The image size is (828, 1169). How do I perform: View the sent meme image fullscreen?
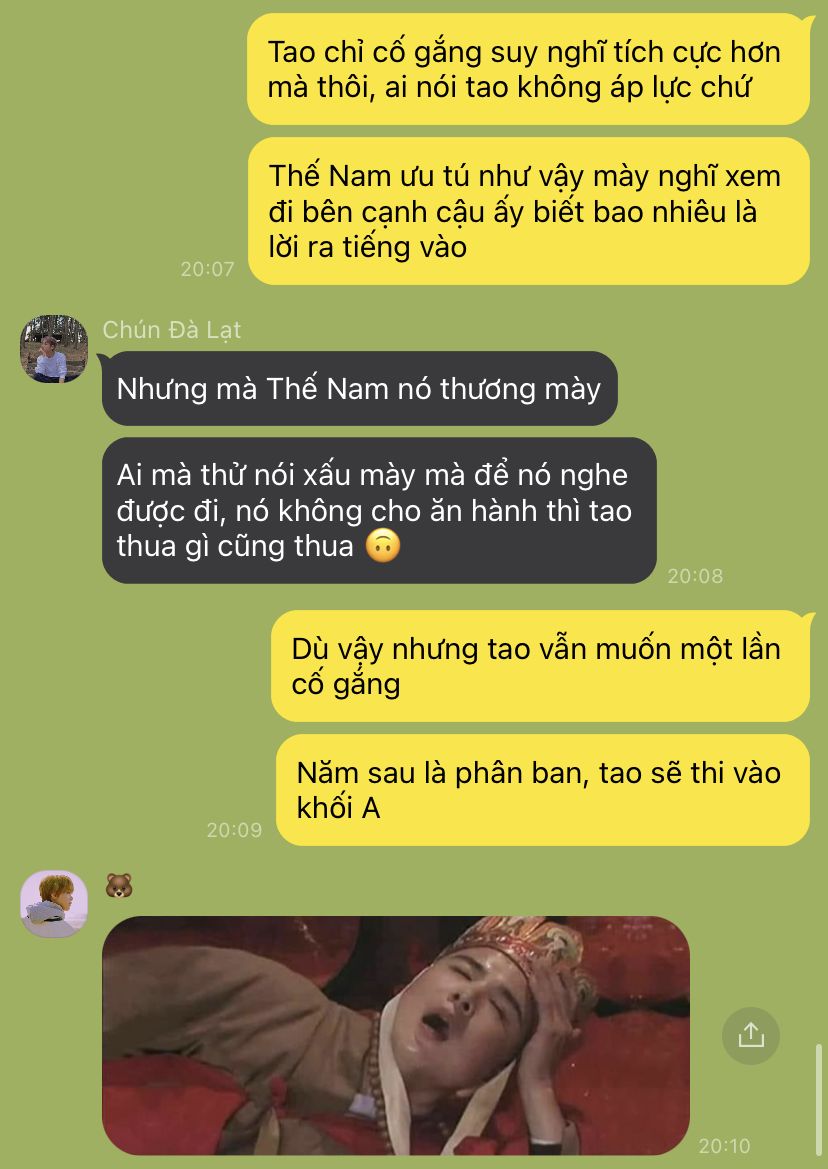coord(395,1035)
